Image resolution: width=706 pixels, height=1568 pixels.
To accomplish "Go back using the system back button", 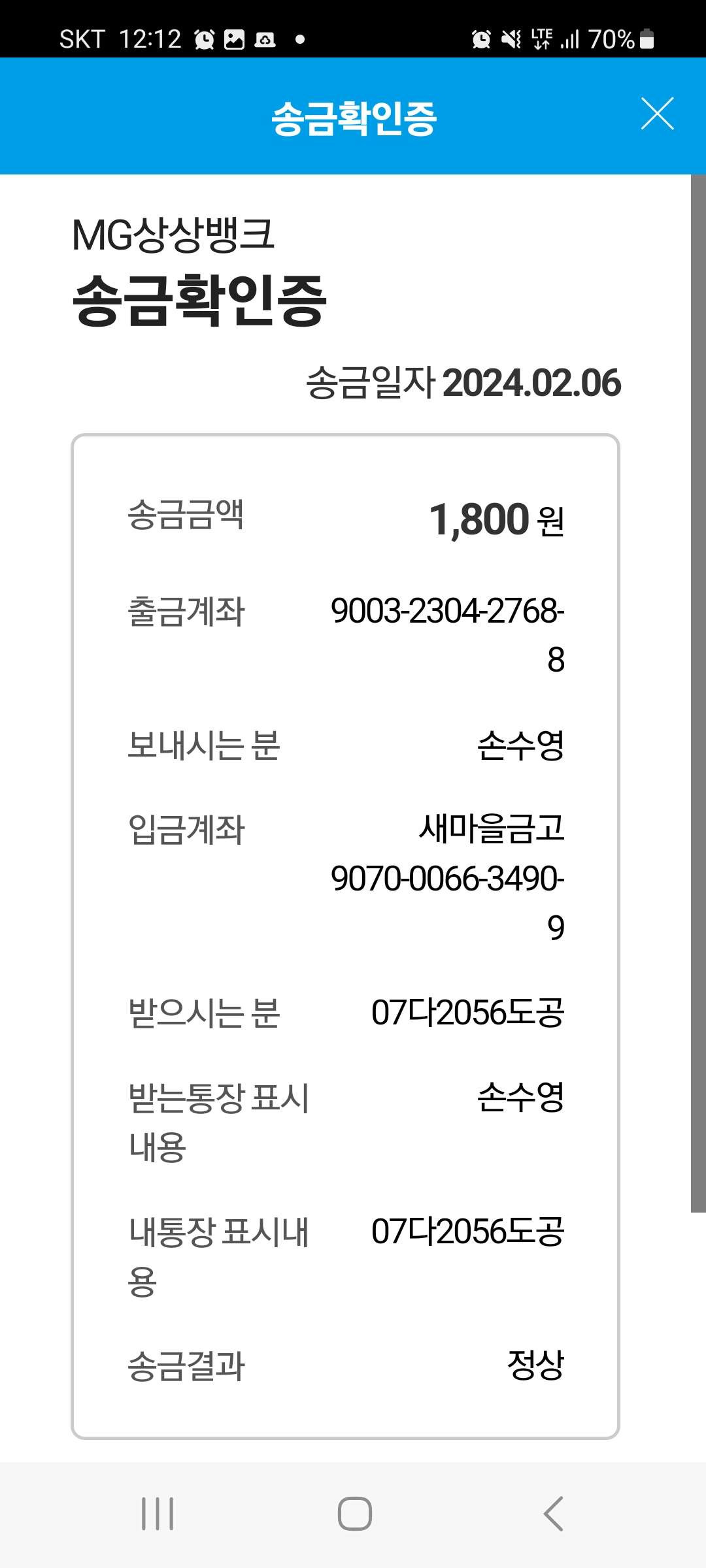I will pos(553,1514).
